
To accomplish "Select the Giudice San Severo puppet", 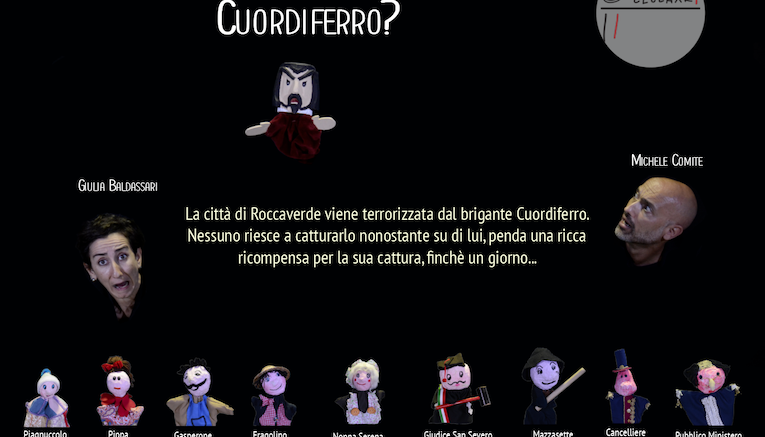I will coord(455,390).
